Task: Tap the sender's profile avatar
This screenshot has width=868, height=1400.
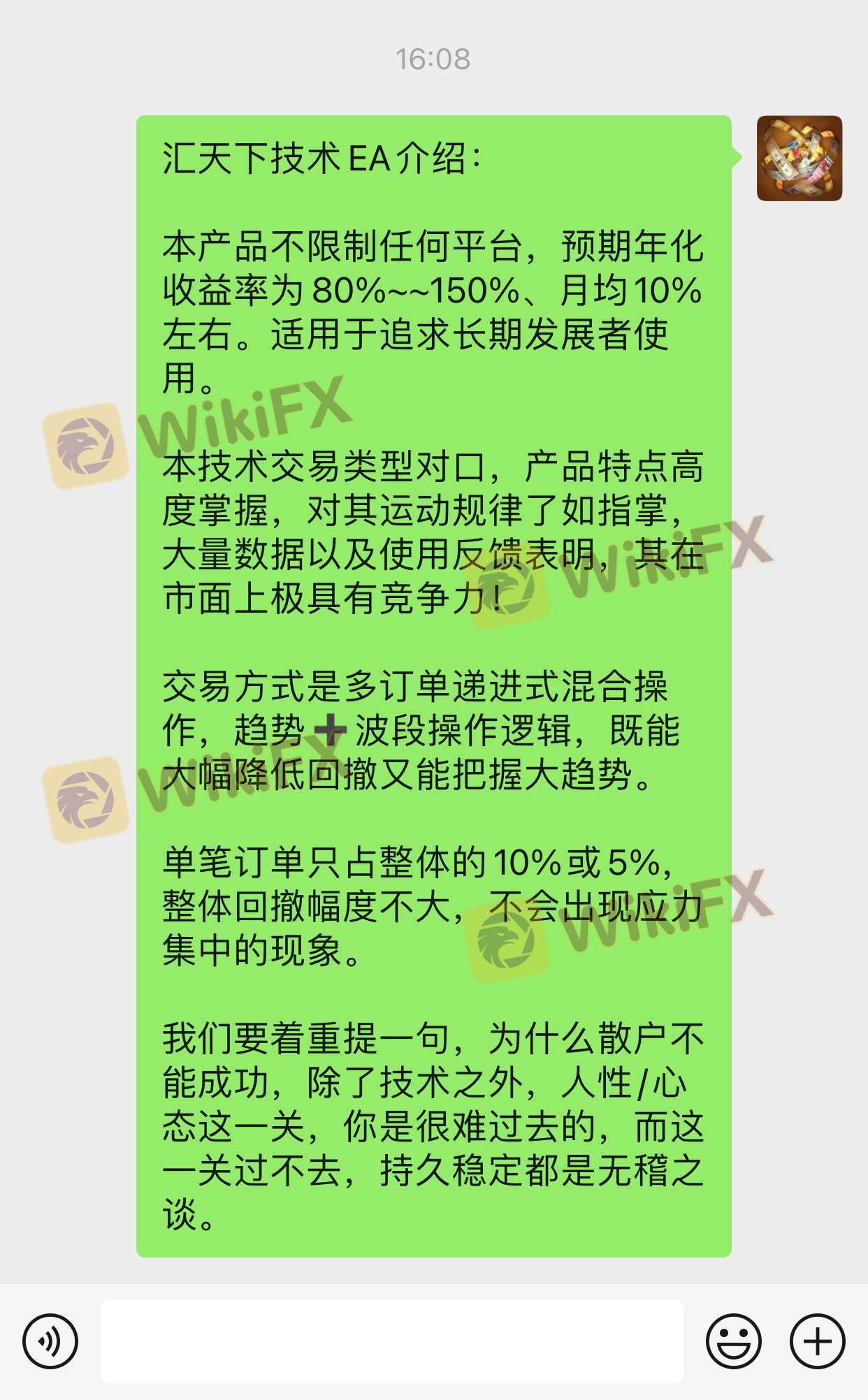Action: point(800,159)
